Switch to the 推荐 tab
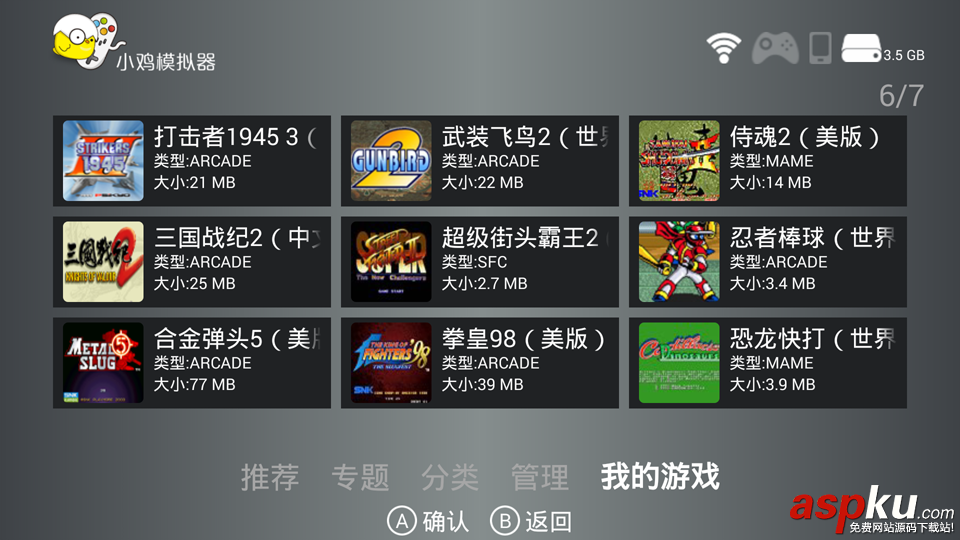This screenshot has height=540, width=960. click(x=270, y=477)
